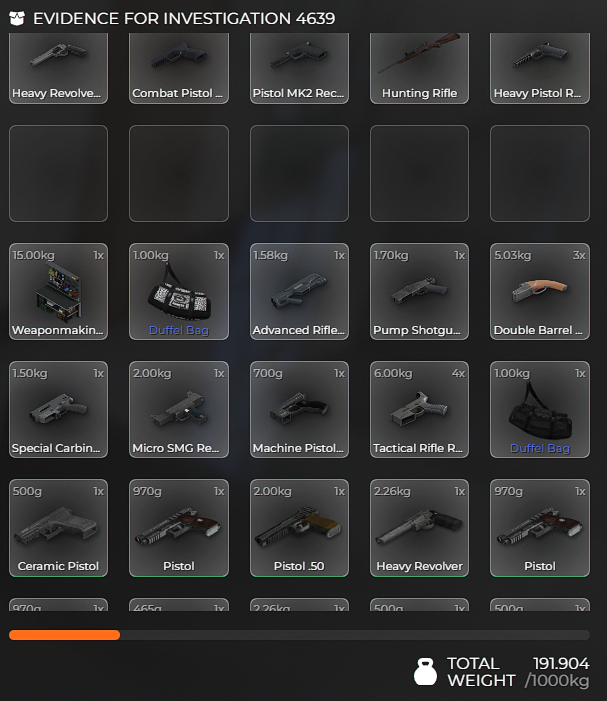Select the Special Carbine item

tap(59, 409)
